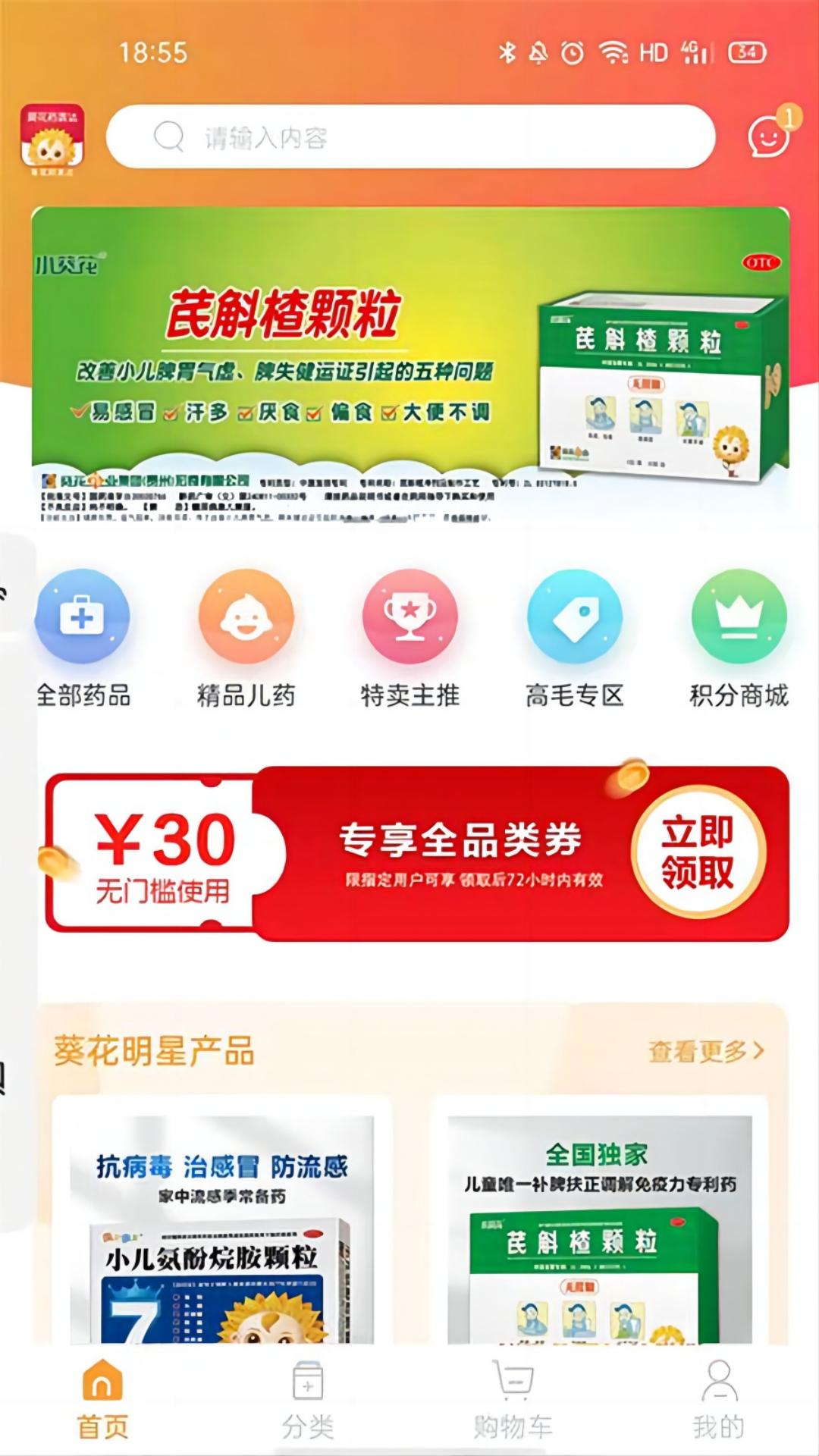Open 全部药品 category
This screenshot has width=819, height=1456.
pos(83,639)
